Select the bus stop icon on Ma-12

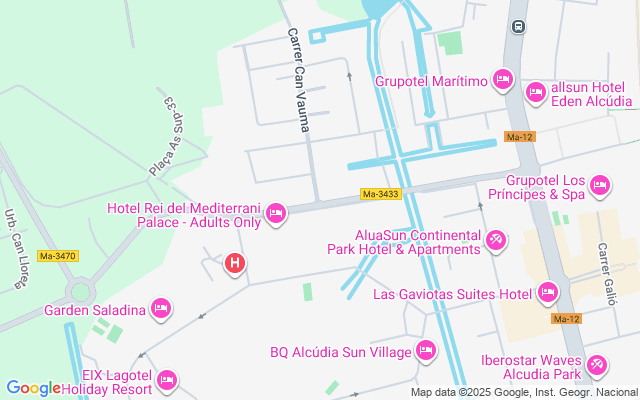[518, 27]
